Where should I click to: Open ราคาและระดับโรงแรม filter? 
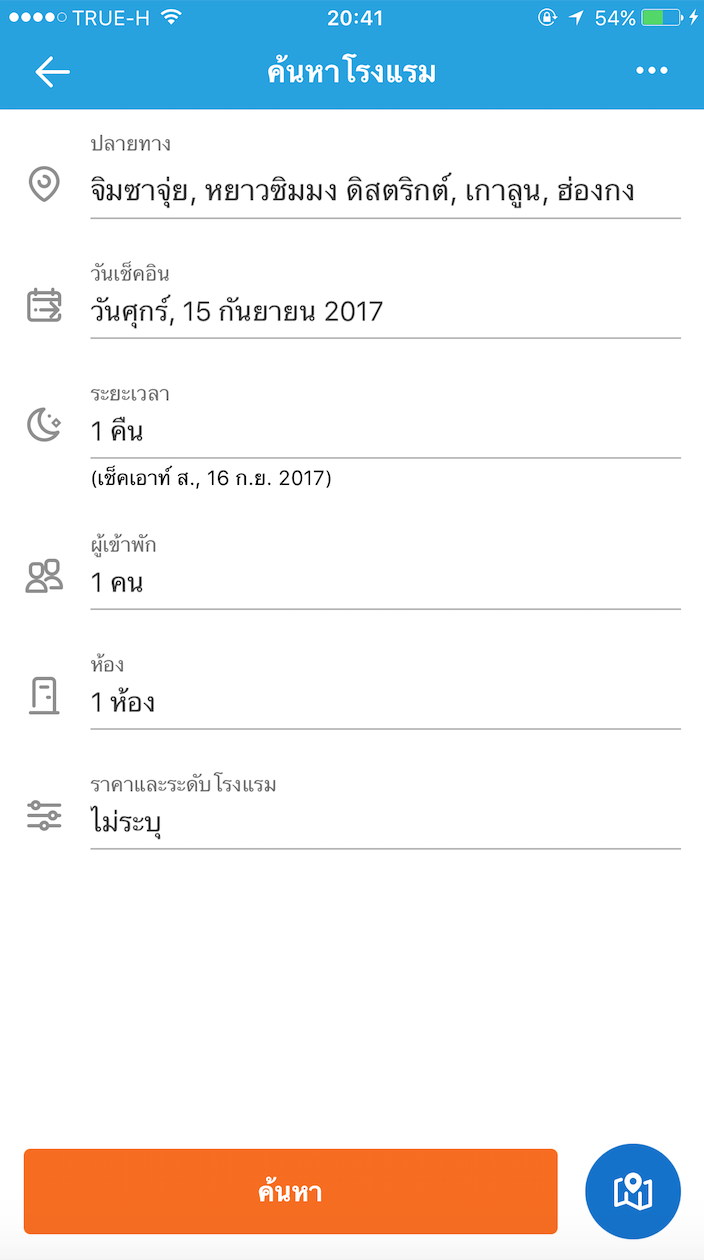385,809
